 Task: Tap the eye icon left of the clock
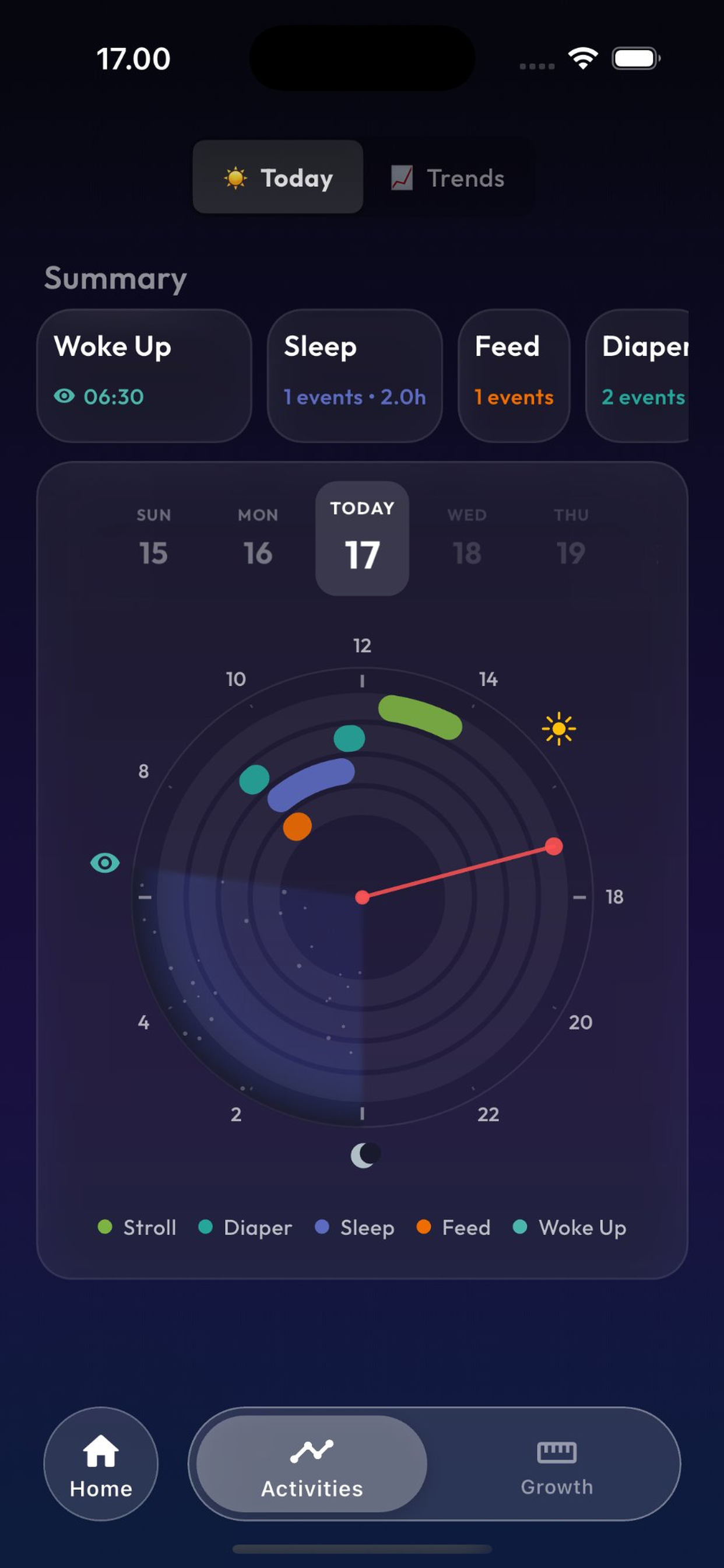click(105, 863)
